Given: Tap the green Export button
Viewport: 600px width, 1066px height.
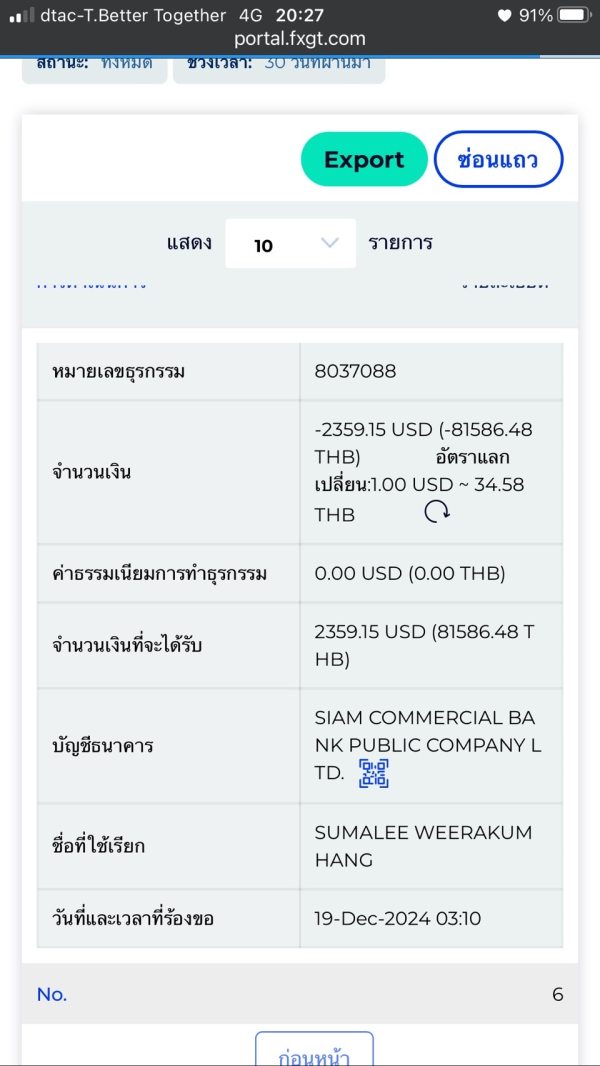Looking at the screenshot, I should 364,159.
